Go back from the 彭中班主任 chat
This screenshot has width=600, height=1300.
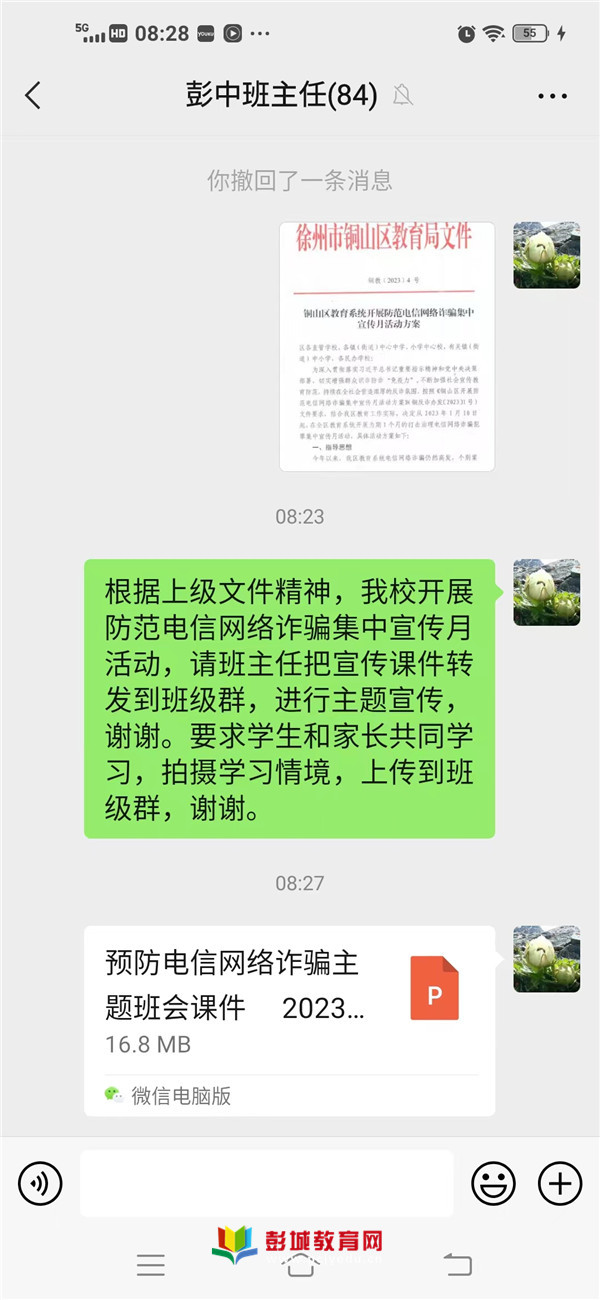pyautogui.click(x=33, y=96)
